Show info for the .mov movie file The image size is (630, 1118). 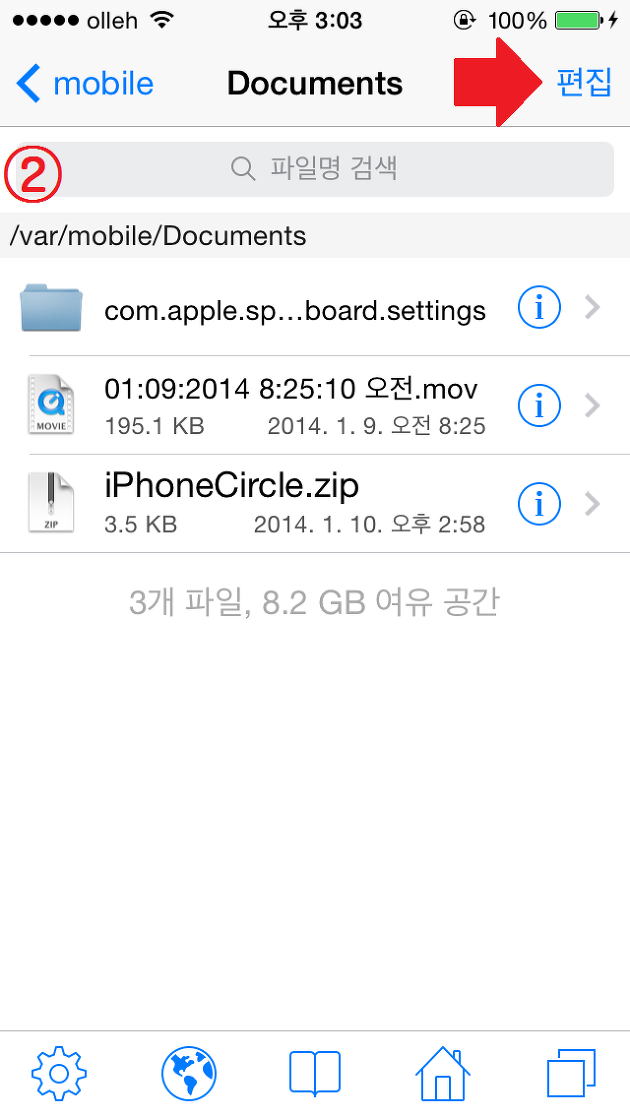tap(539, 406)
